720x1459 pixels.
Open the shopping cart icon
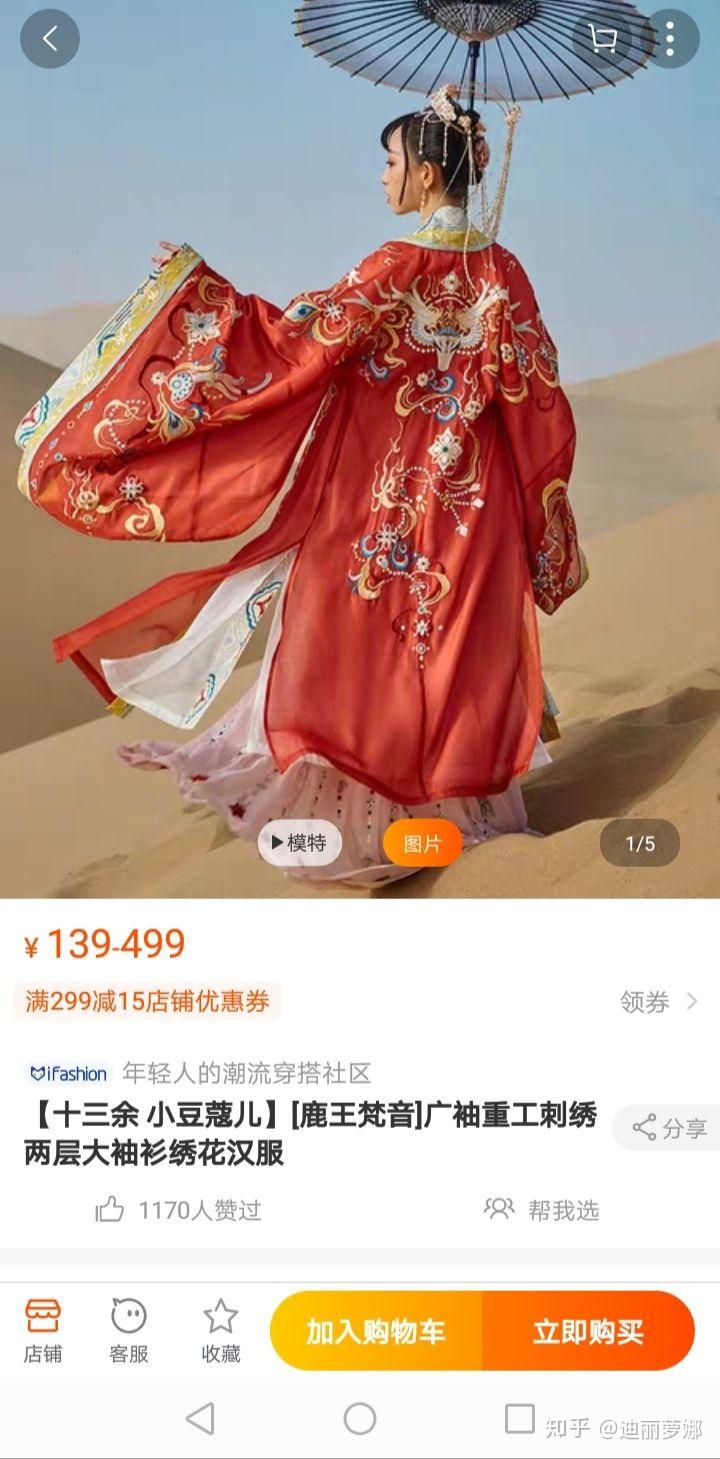[603, 39]
